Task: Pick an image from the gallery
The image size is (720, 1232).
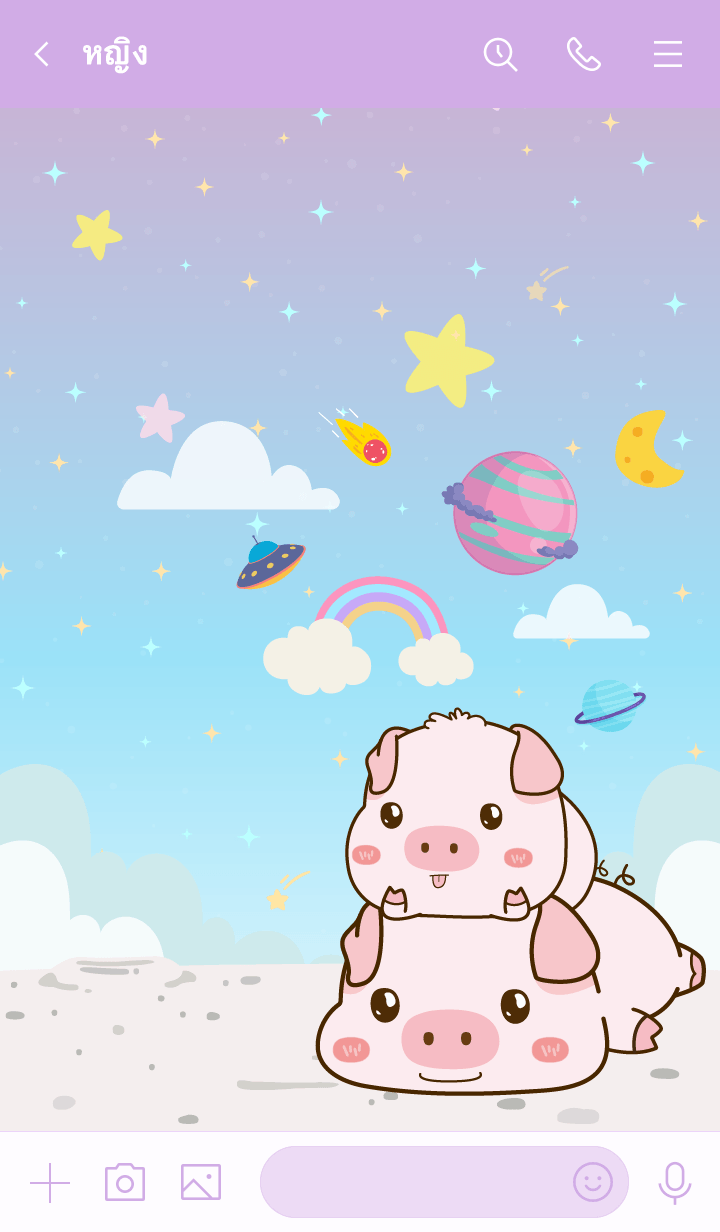Action: click(201, 1182)
